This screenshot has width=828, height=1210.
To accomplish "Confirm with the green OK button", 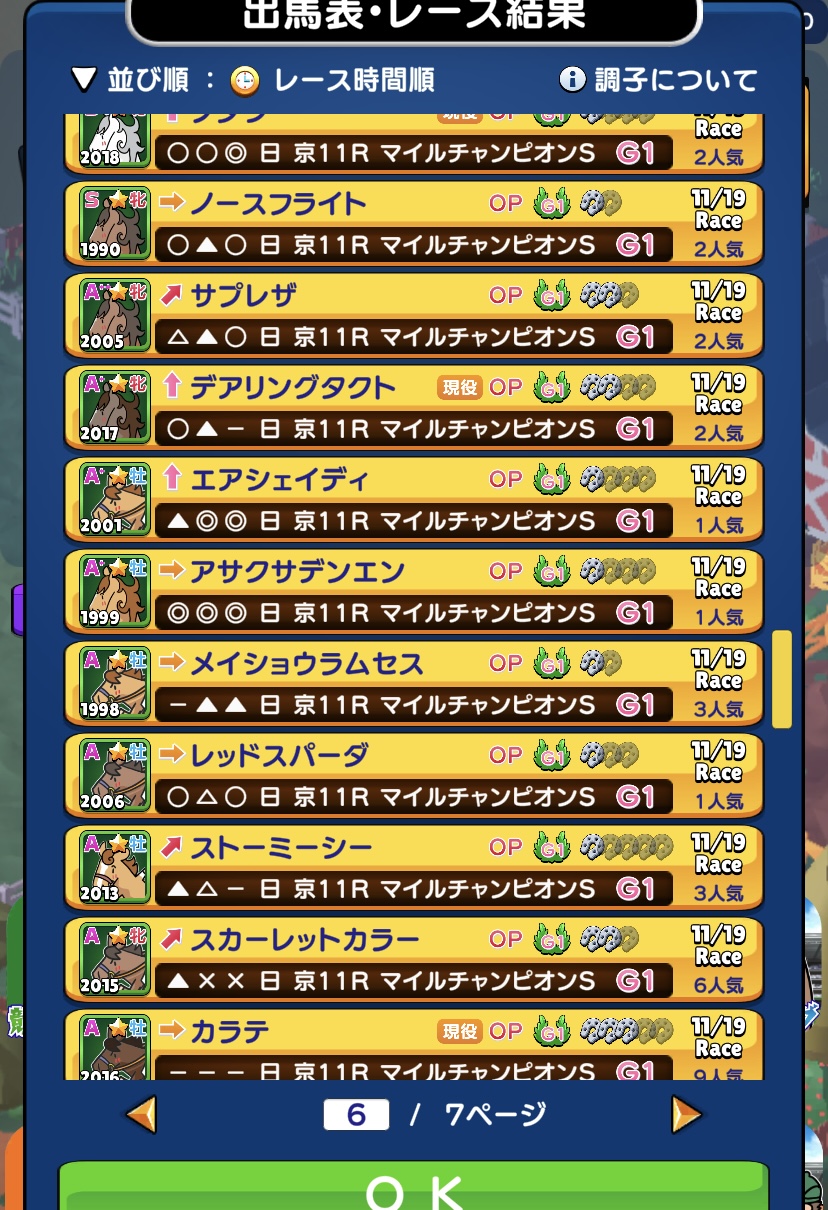I will pos(413,1188).
